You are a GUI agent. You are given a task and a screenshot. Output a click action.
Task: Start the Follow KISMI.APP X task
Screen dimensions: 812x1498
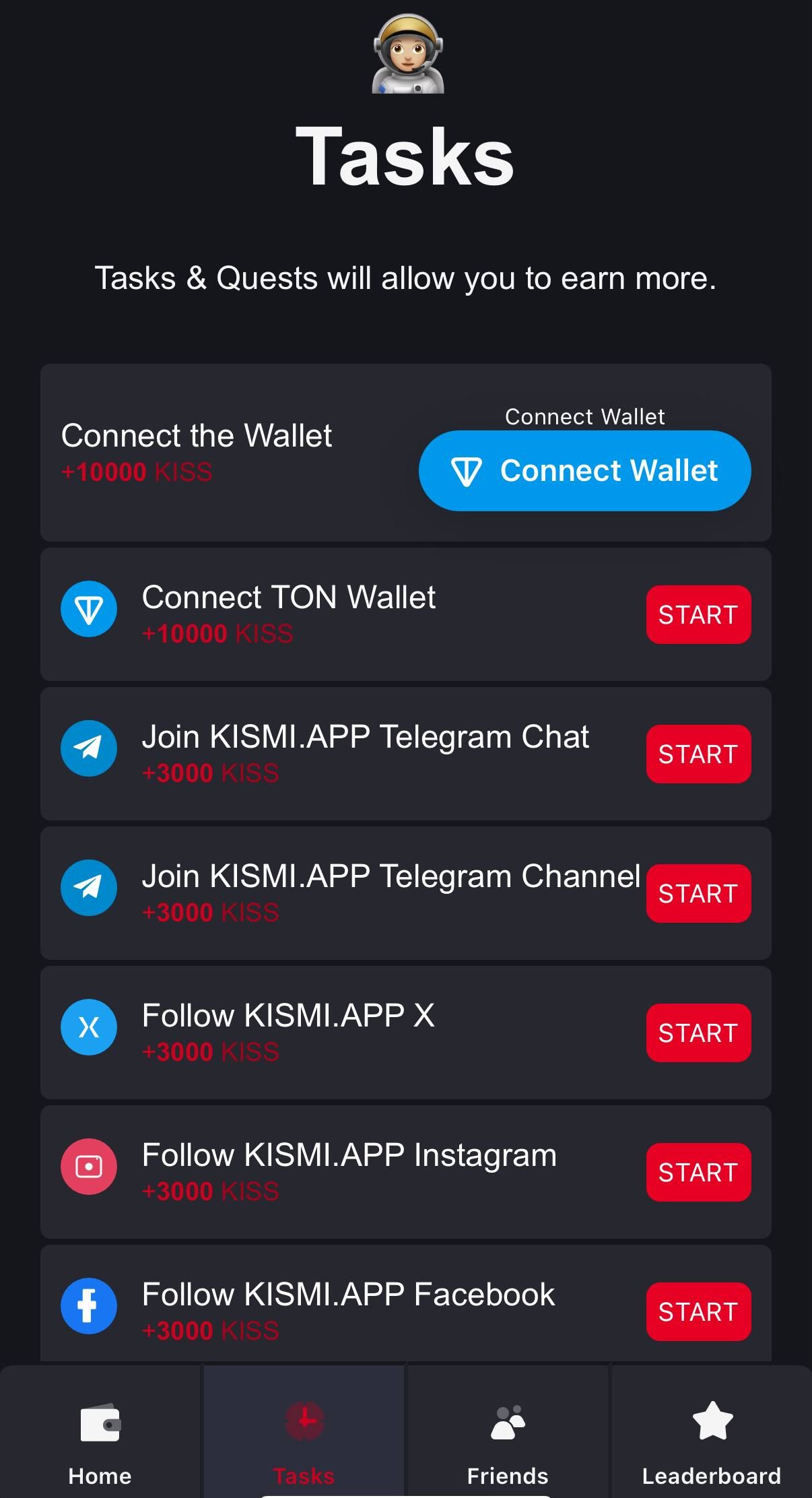[698, 1033]
